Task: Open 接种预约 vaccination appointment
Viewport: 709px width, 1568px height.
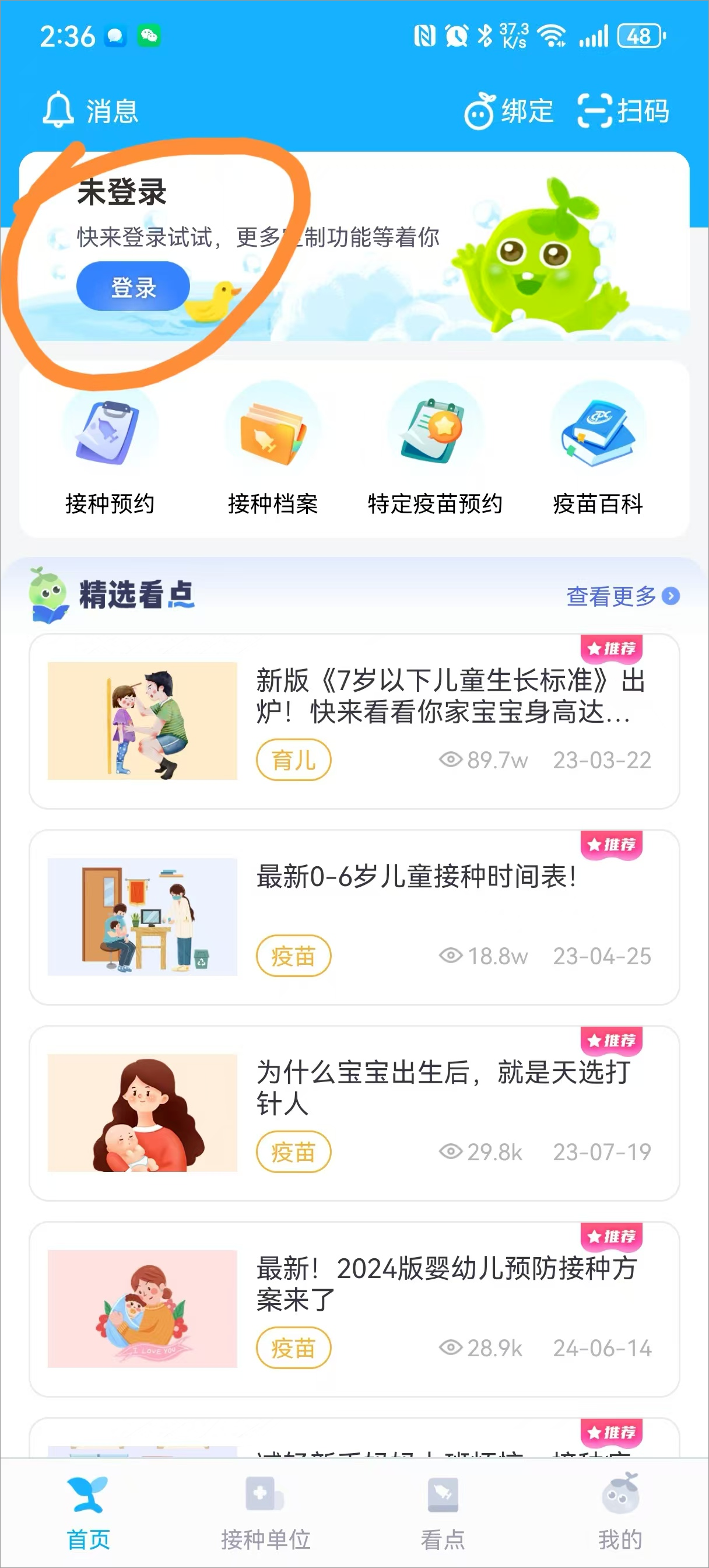Action: click(110, 451)
